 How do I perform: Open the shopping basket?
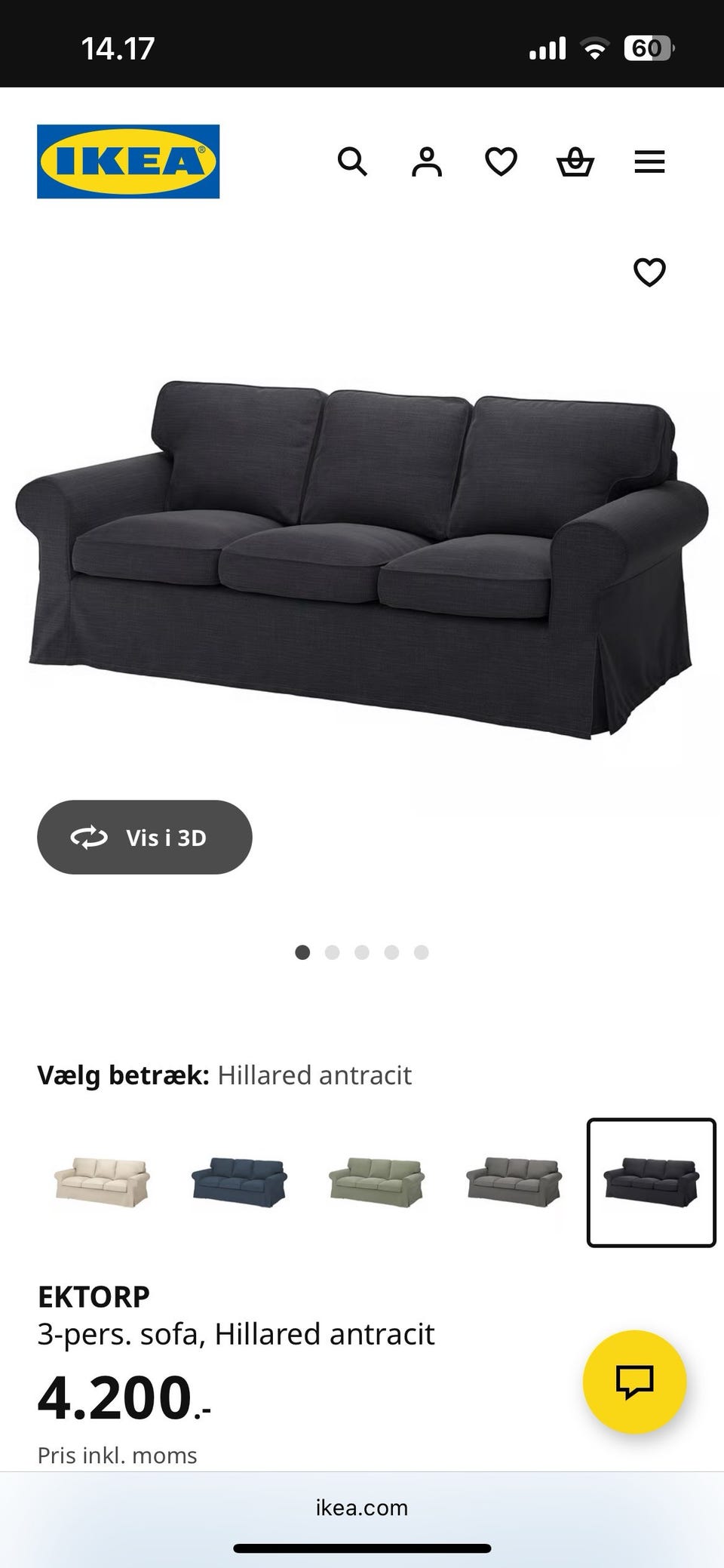(575, 161)
